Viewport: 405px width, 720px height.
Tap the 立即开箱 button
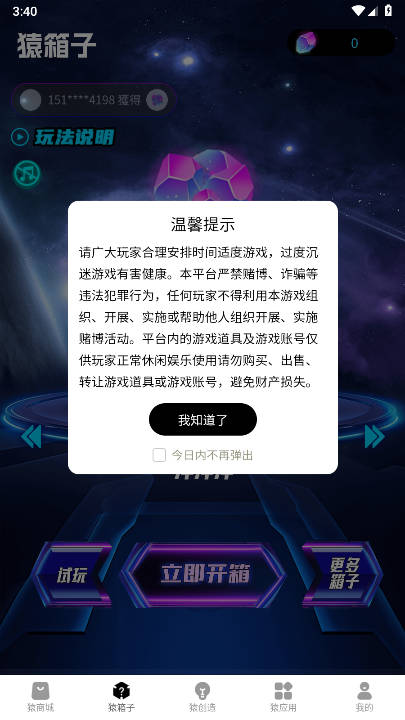(x=204, y=574)
